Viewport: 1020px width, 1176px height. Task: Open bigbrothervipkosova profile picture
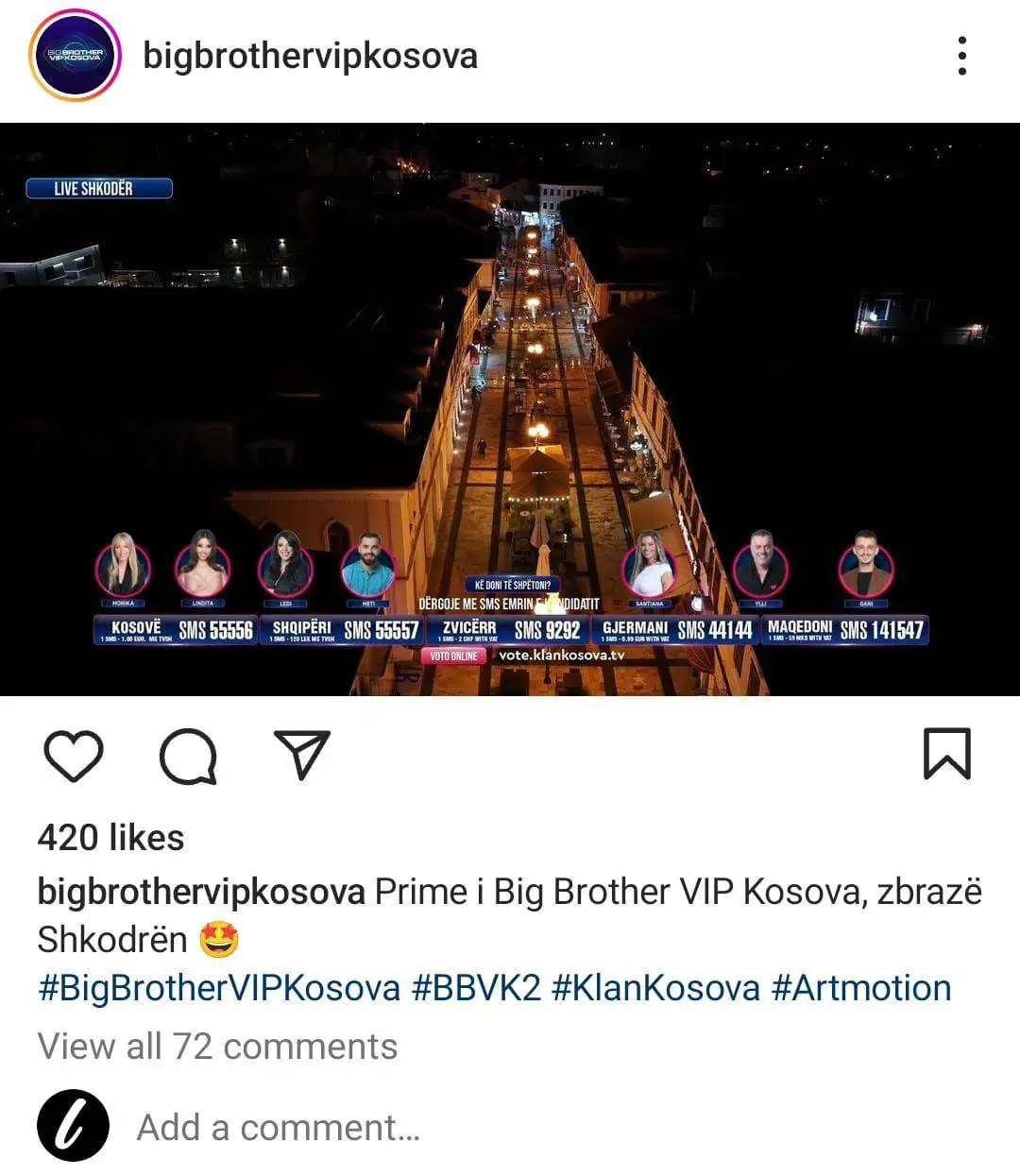pyautogui.click(x=75, y=56)
